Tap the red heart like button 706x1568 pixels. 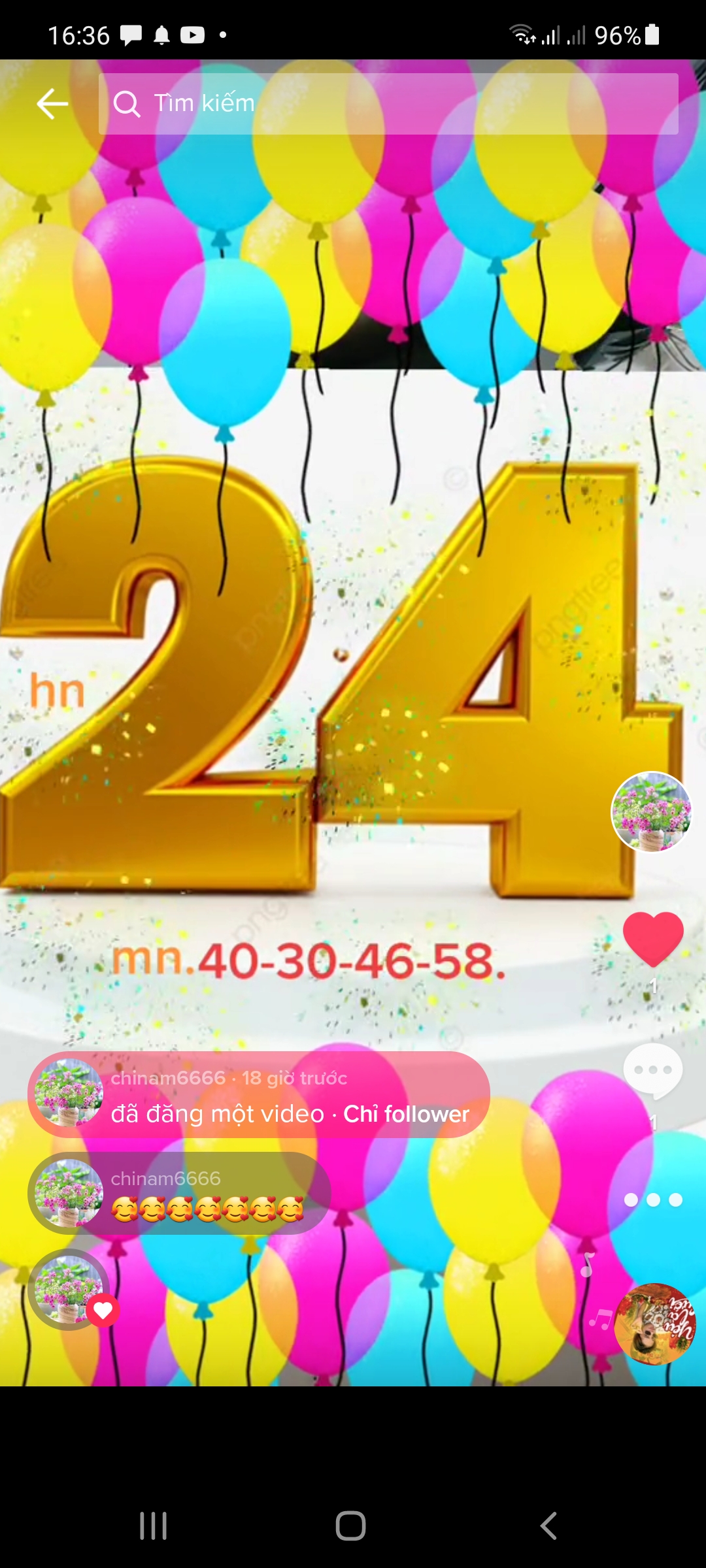pyautogui.click(x=653, y=938)
